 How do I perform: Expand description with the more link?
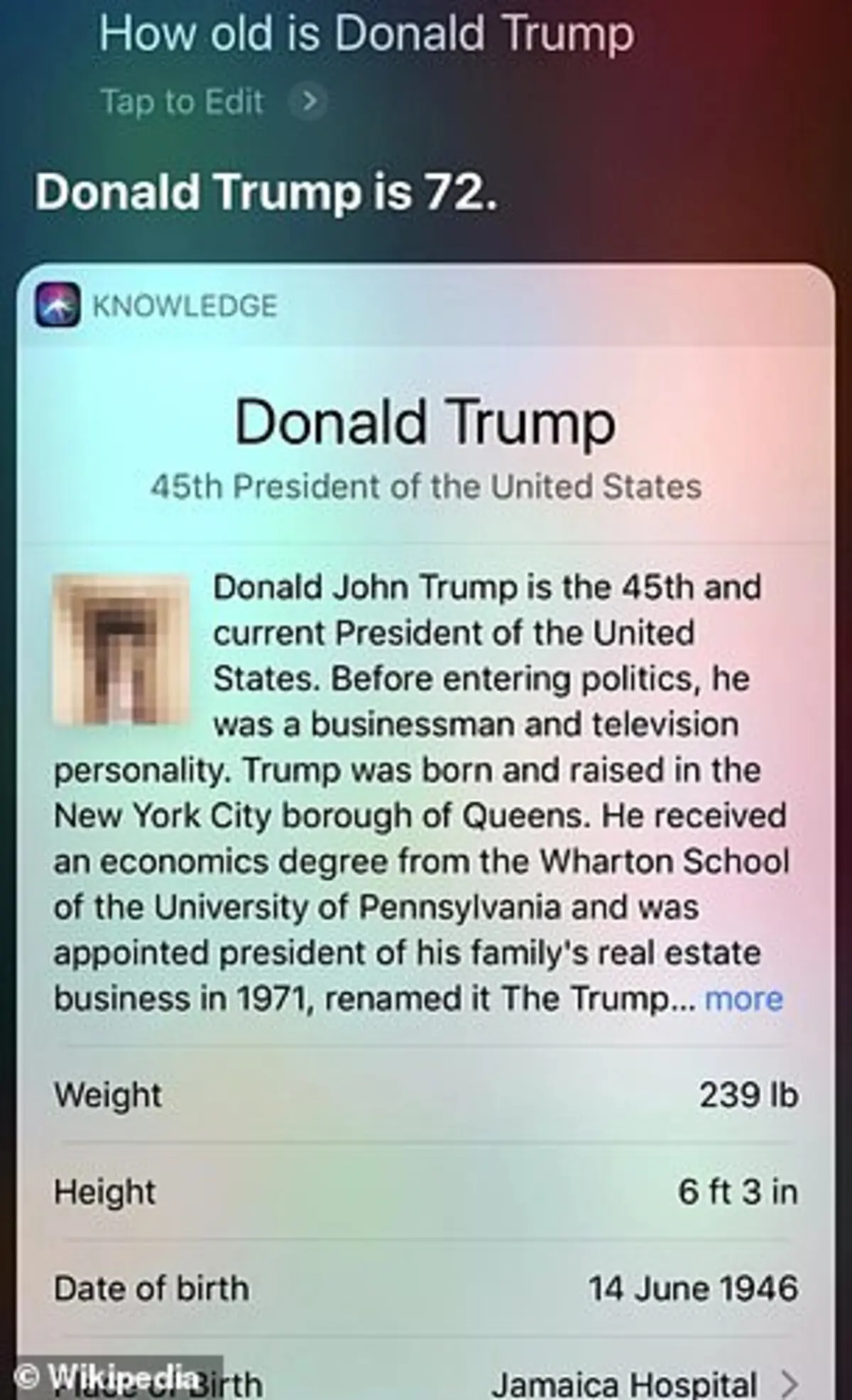(x=743, y=999)
